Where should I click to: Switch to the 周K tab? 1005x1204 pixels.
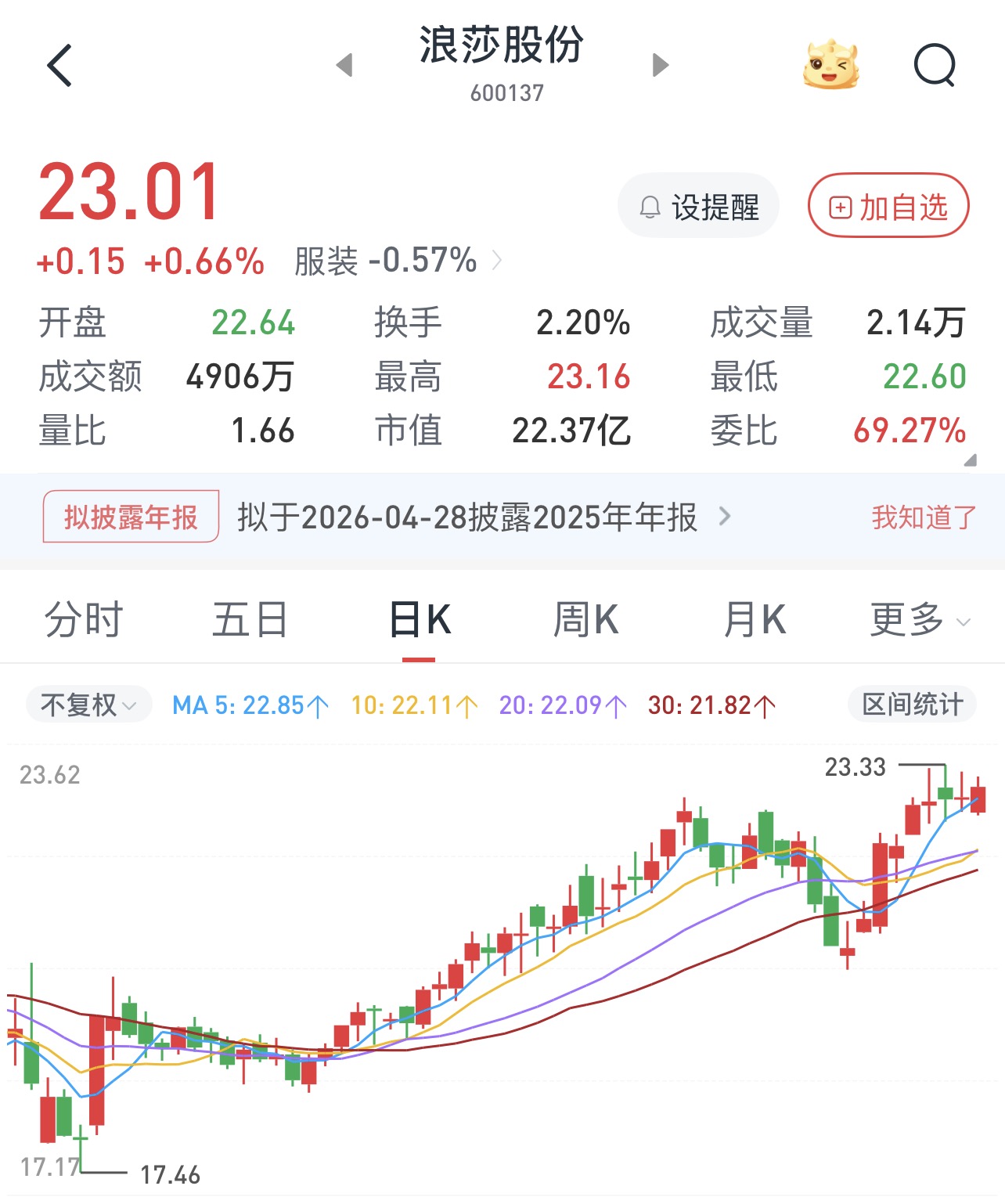(585, 620)
